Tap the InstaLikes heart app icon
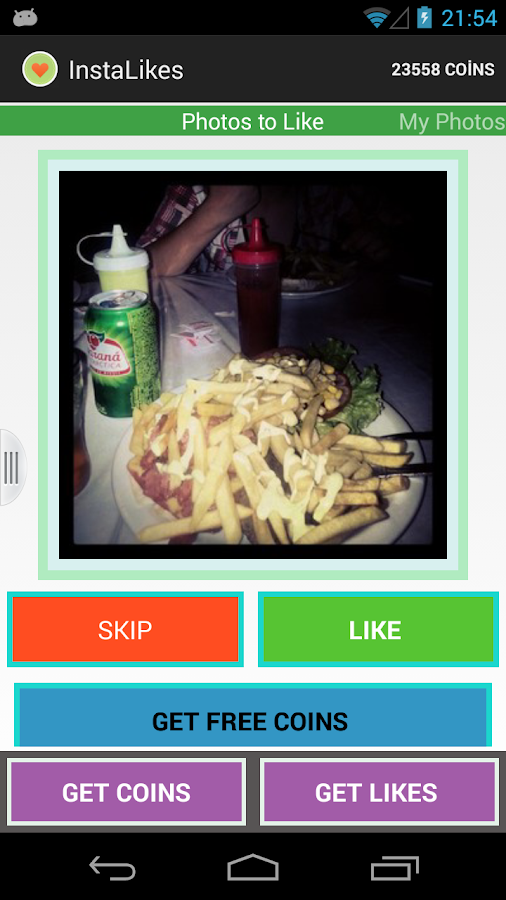This screenshot has width=506, height=900. click(x=40, y=69)
